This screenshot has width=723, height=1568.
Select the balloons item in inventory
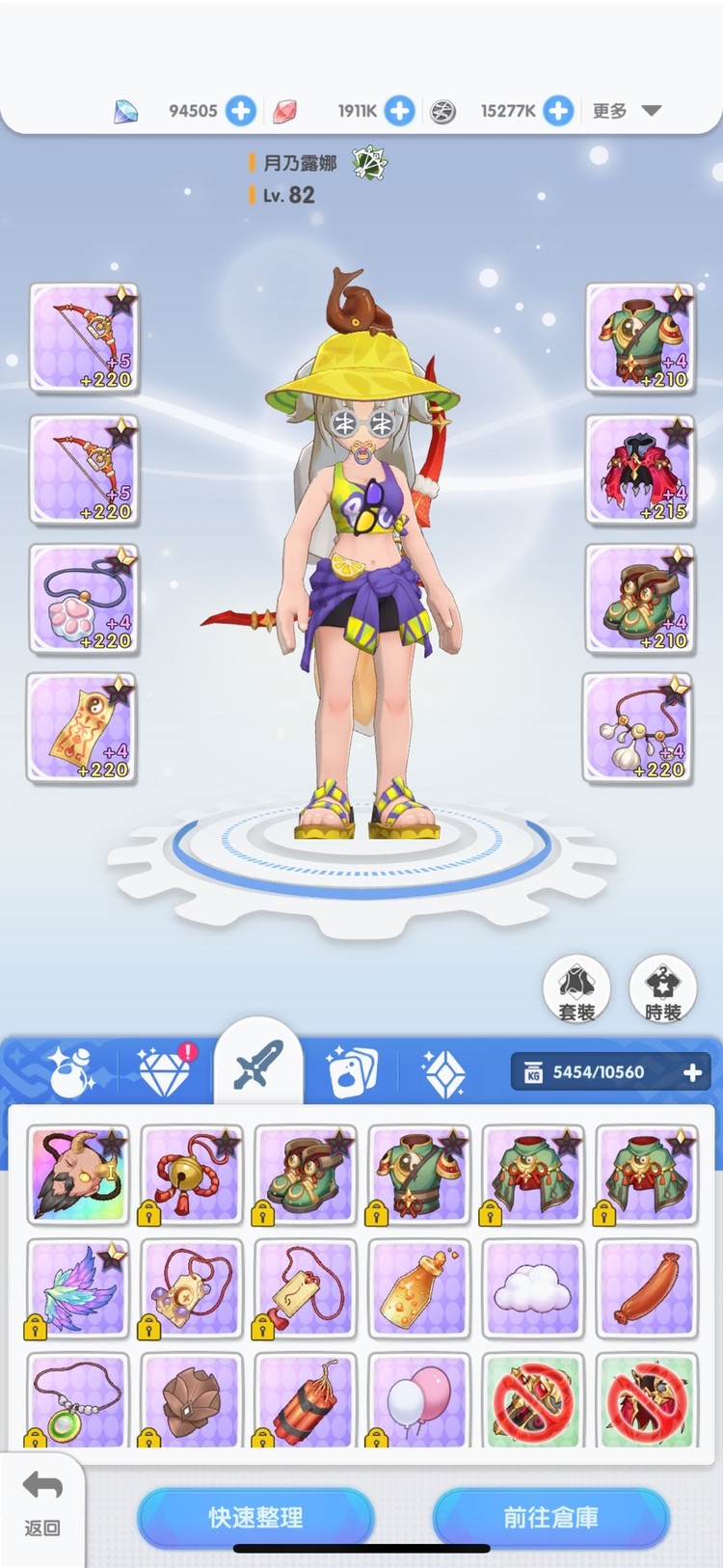click(x=418, y=1400)
